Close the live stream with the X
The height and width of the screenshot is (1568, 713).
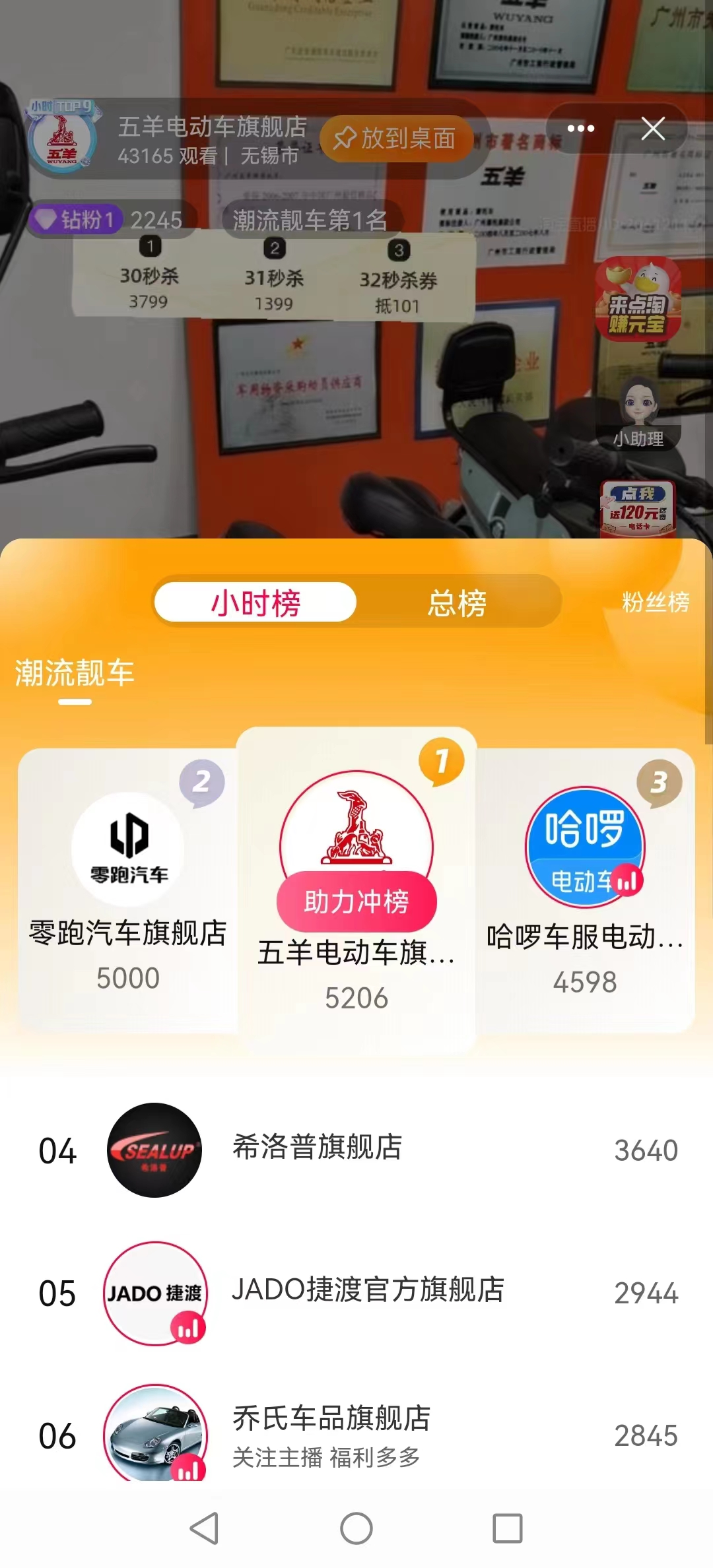click(x=653, y=129)
